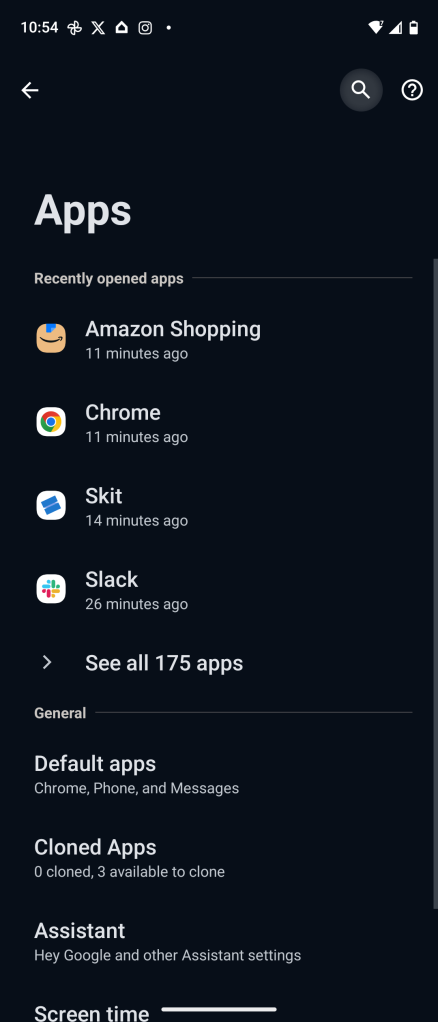Open the search icon in the toolbar

click(x=360, y=90)
